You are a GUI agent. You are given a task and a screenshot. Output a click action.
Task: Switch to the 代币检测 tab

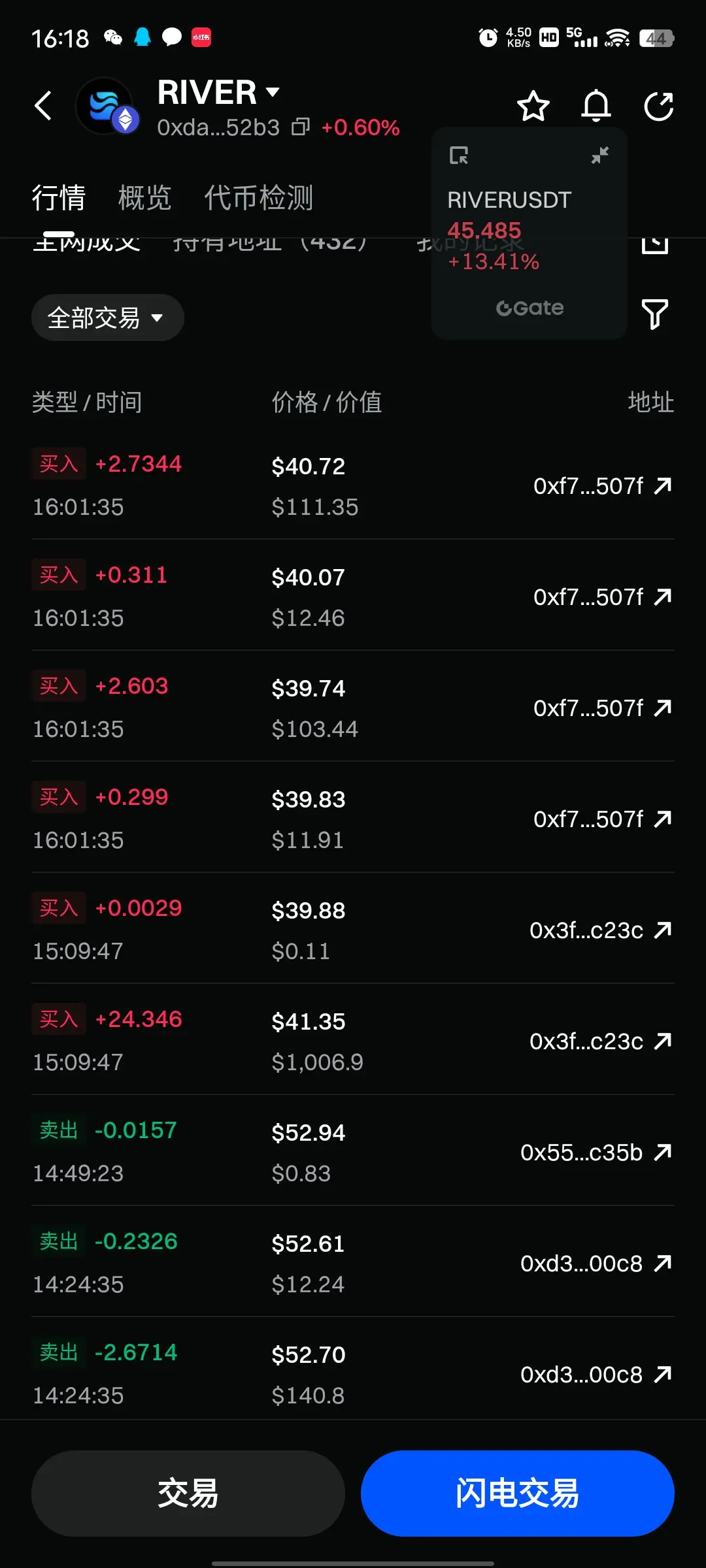(x=259, y=197)
